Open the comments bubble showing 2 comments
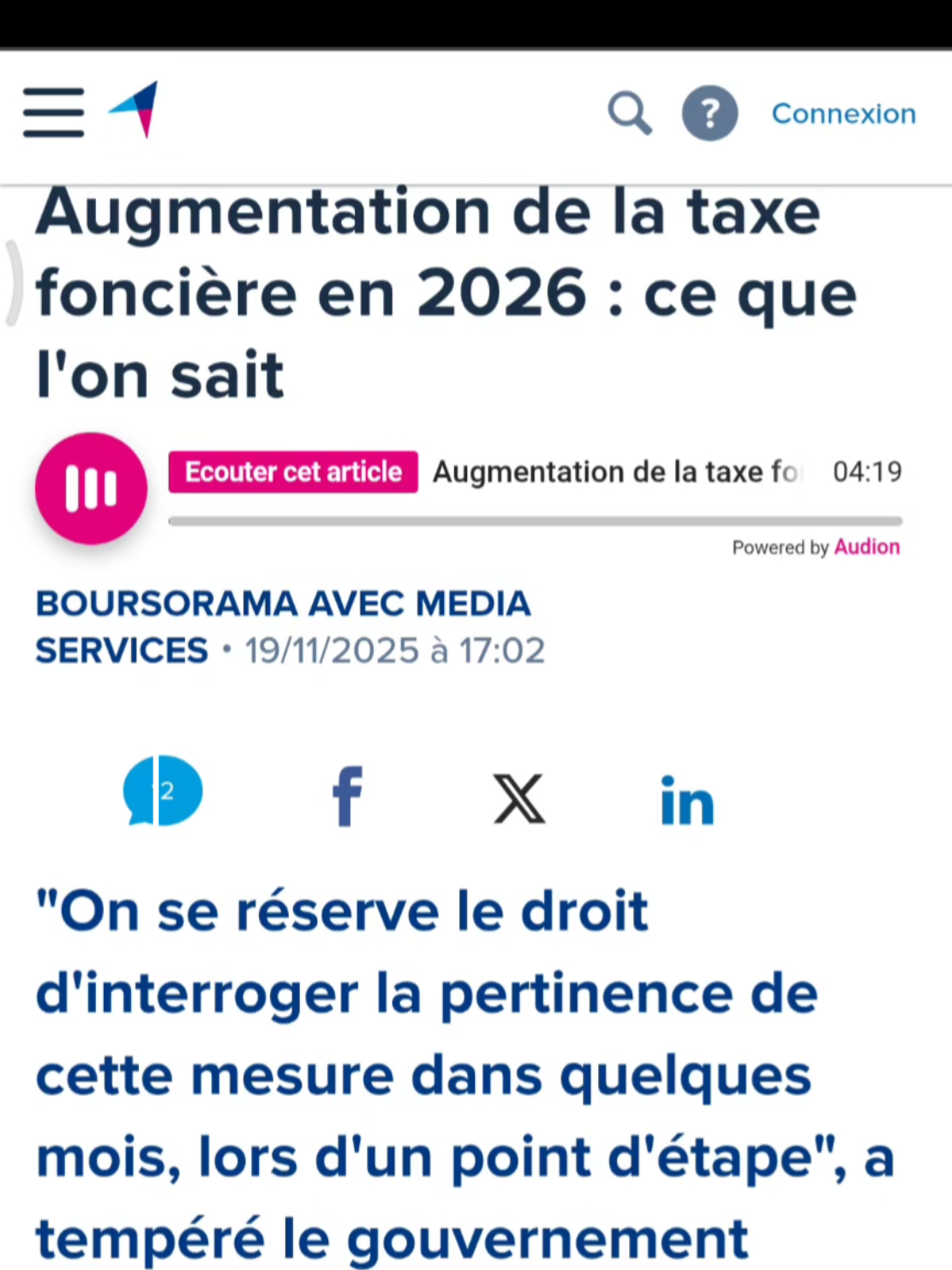Viewport: 952px width, 1270px height. tap(162, 793)
